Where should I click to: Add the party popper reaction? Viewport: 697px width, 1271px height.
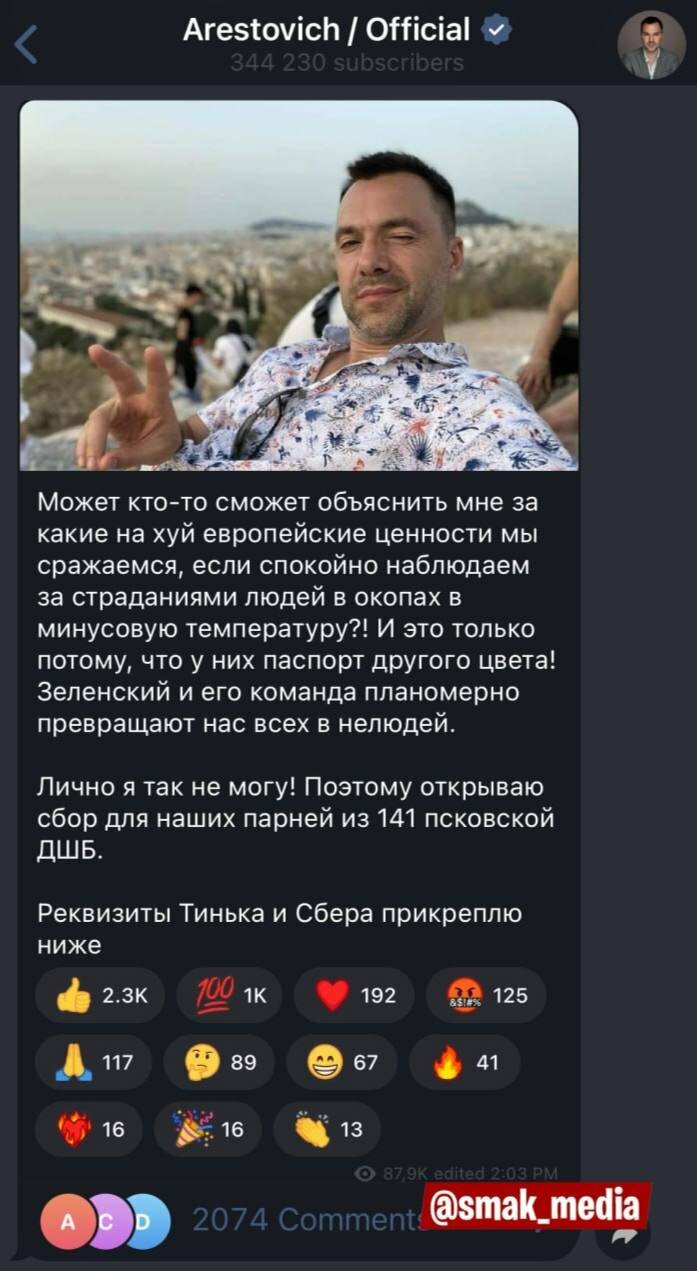click(208, 1129)
